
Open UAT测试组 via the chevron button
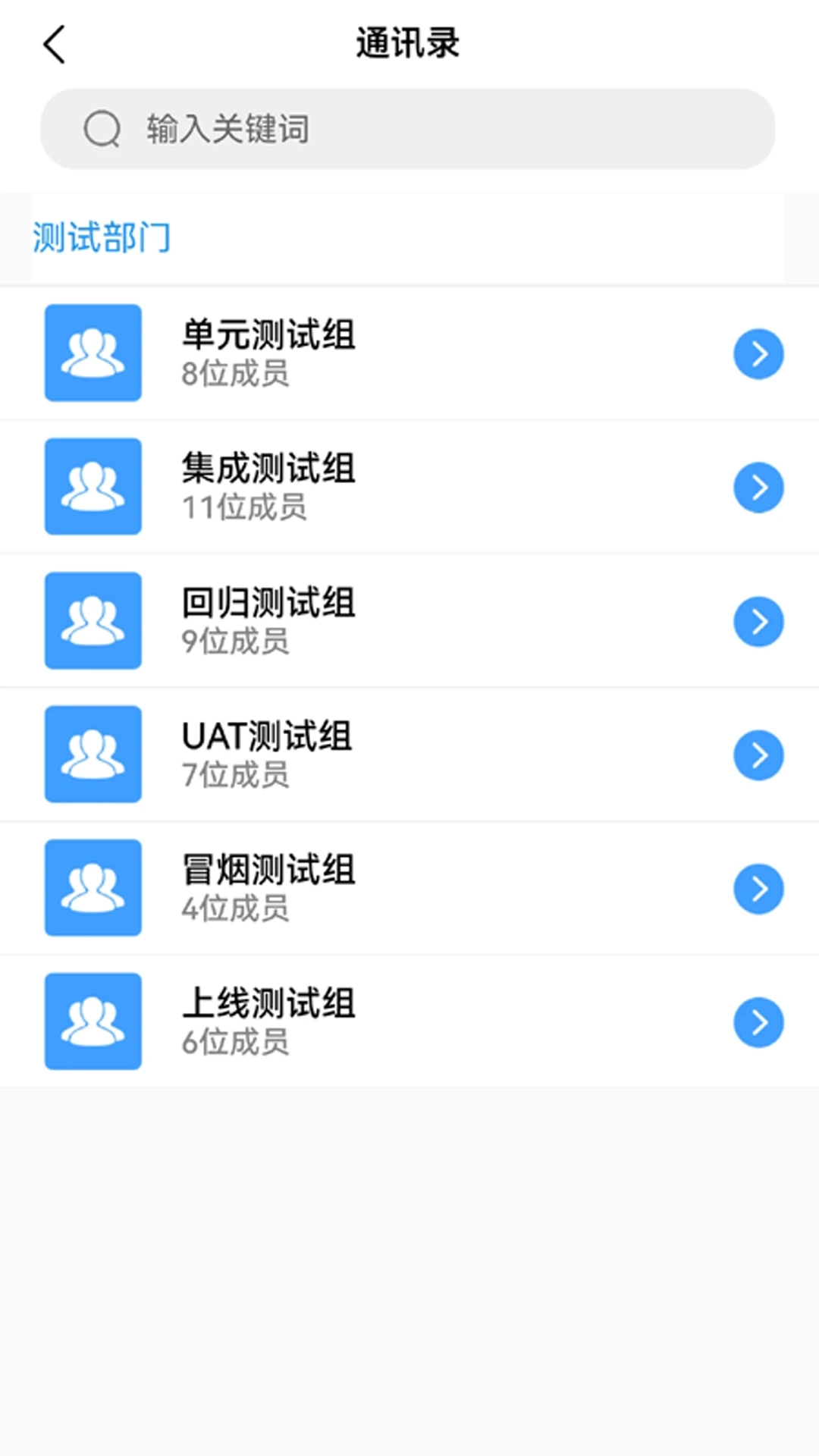[x=758, y=754]
